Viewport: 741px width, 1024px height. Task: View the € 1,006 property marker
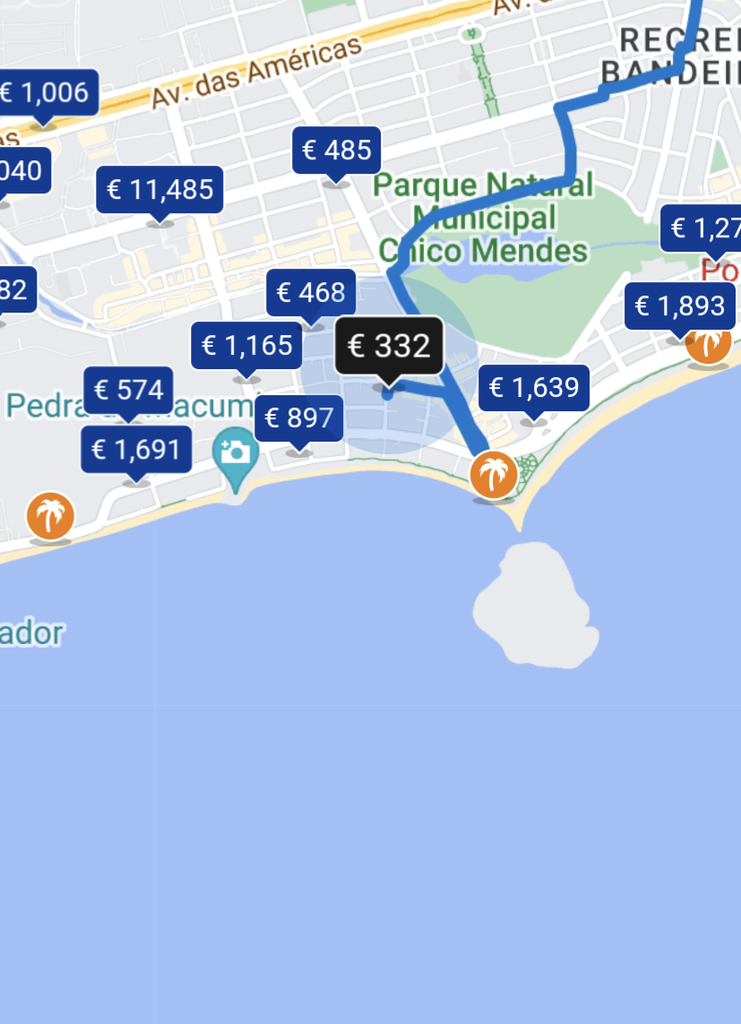[x=45, y=93]
